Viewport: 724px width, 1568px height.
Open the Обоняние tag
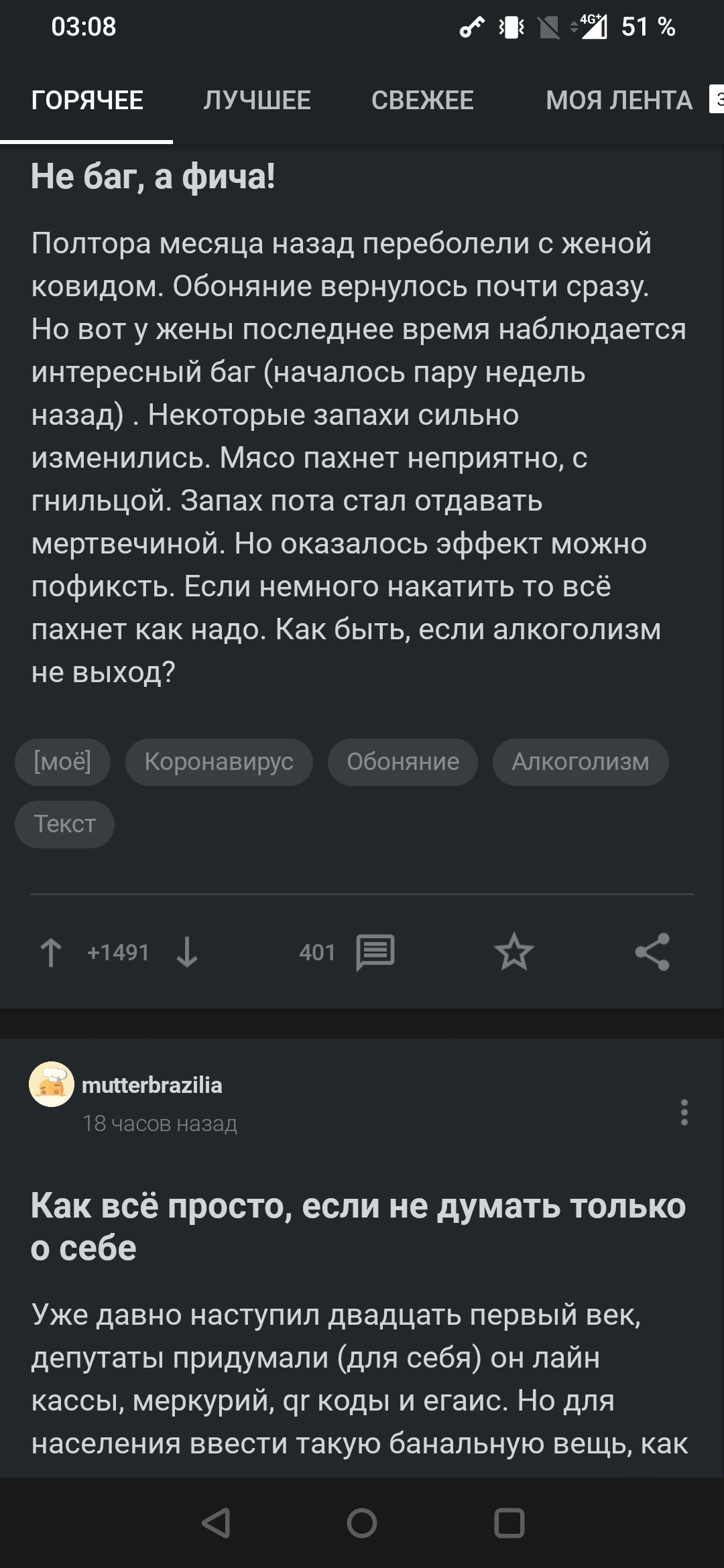point(402,762)
